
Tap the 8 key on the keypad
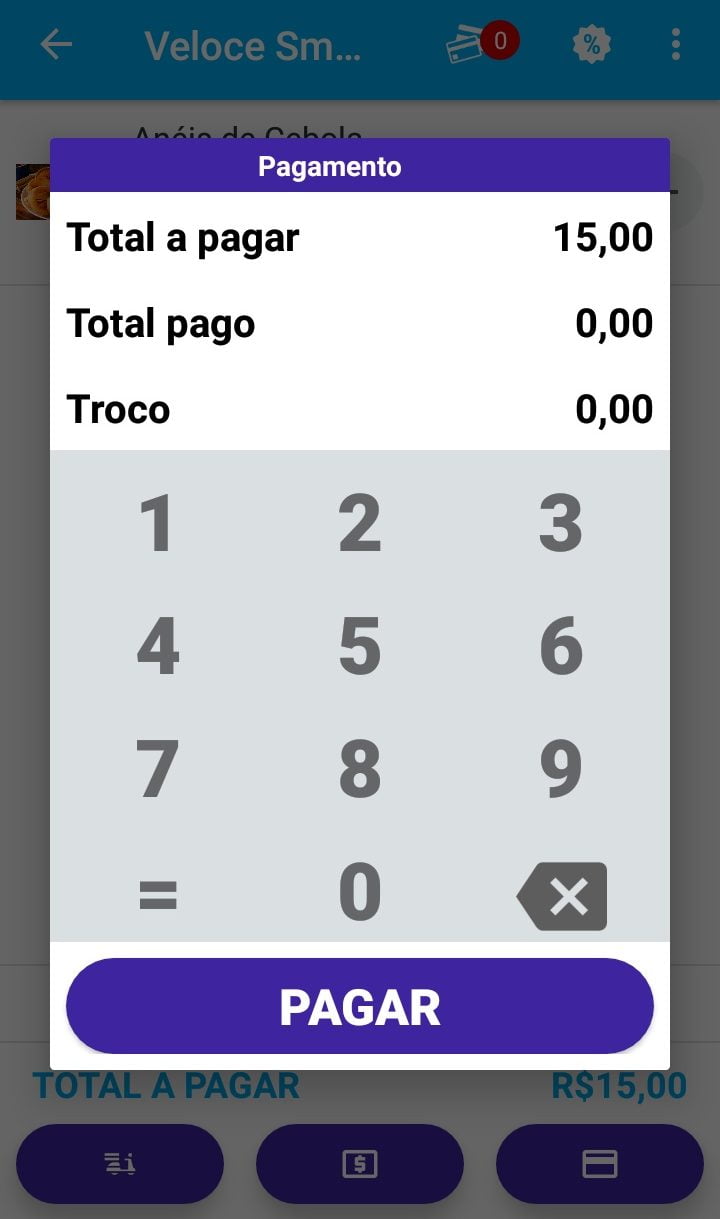coord(360,769)
